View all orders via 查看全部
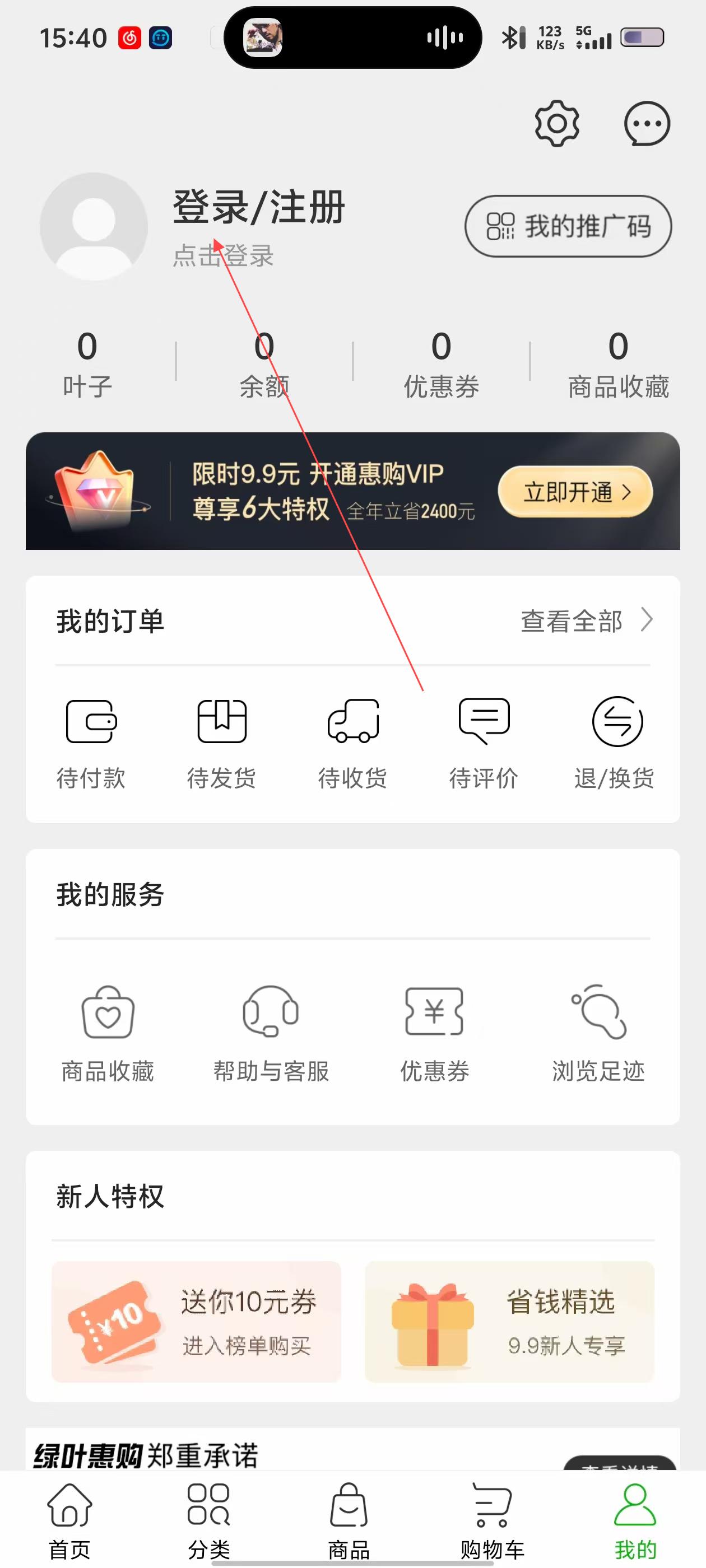The height and width of the screenshot is (1568, 706). [x=586, y=621]
